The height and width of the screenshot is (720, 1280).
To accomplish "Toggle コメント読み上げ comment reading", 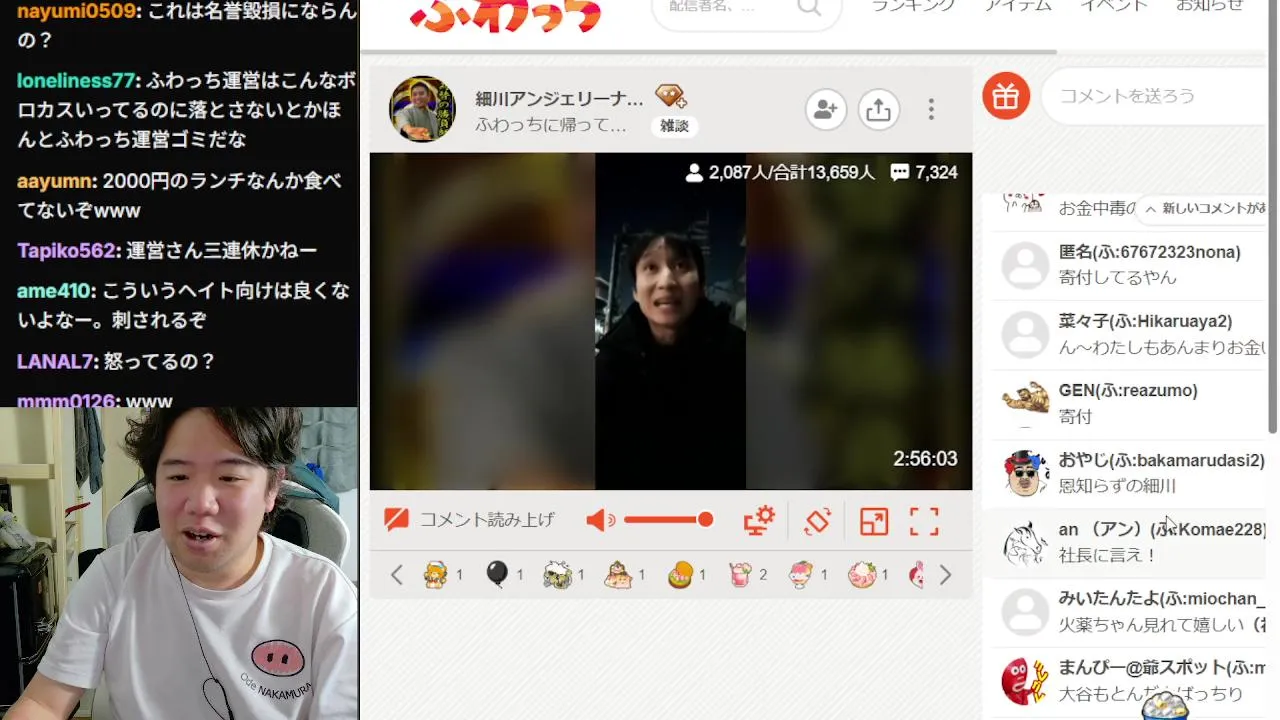I will coord(469,520).
